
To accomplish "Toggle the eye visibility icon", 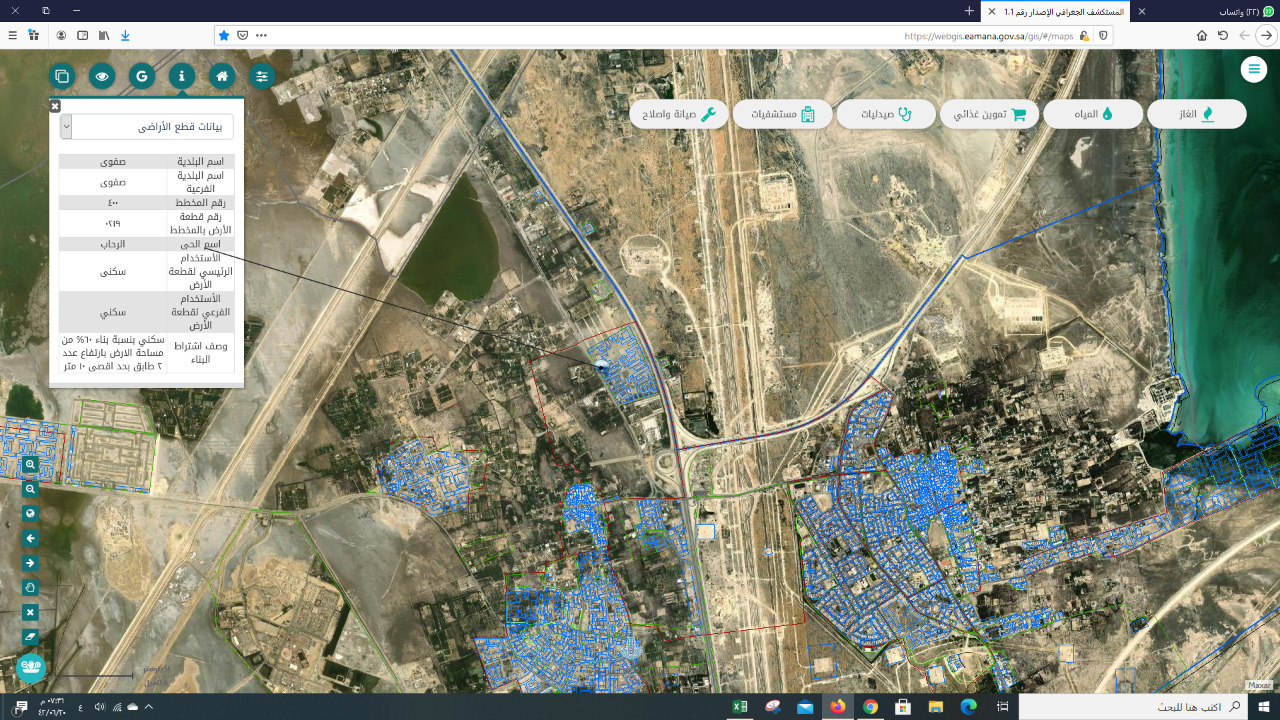I will coord(101,76).
